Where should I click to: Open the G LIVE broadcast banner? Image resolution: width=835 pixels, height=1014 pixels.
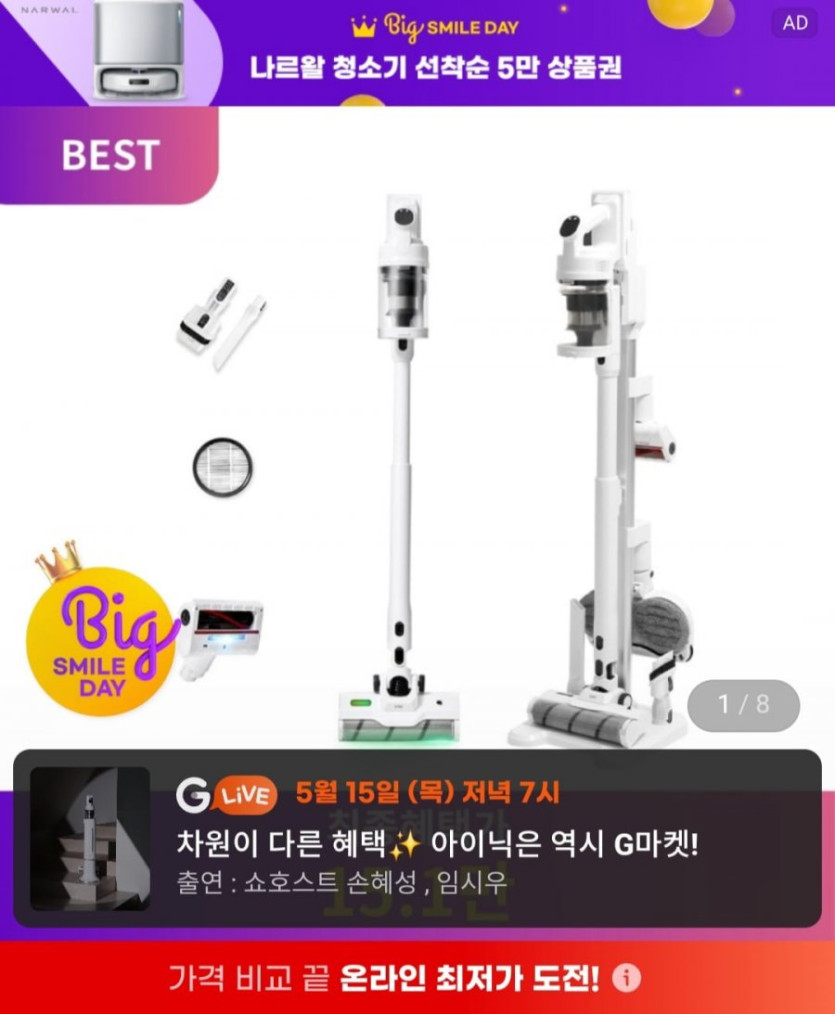pos(417,838)
